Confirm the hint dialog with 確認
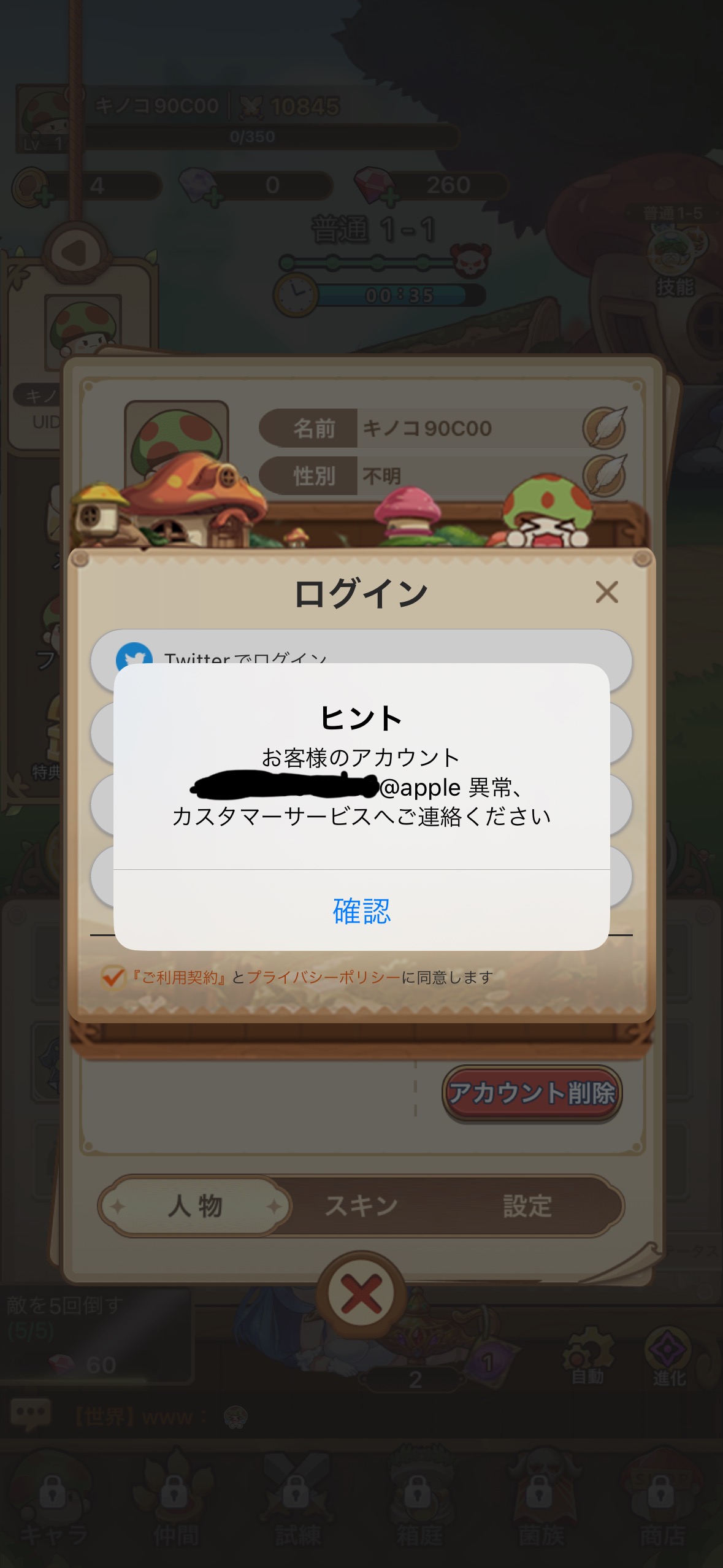723x1568 pixels. [x=361, y=911]
